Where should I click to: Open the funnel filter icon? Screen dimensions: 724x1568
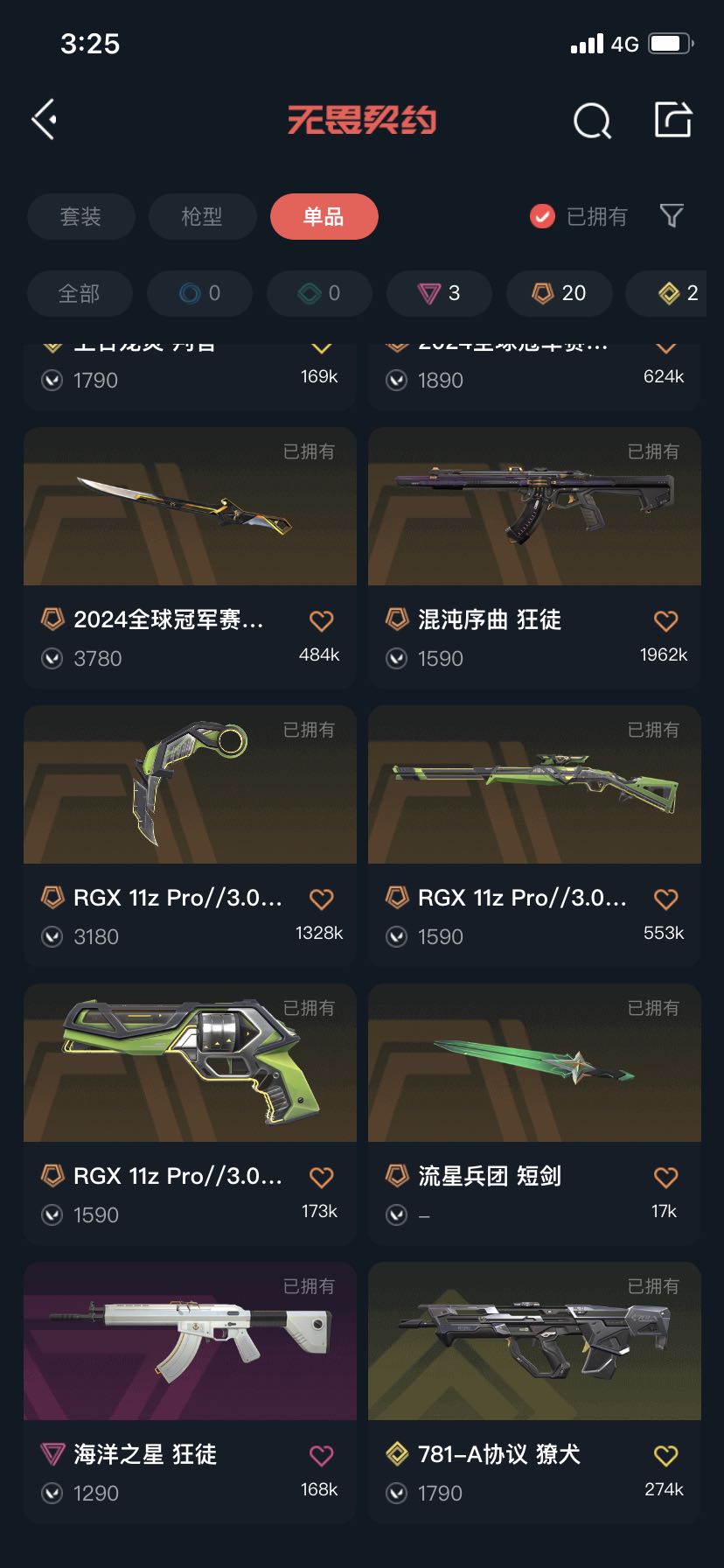(x=672, y=215)
